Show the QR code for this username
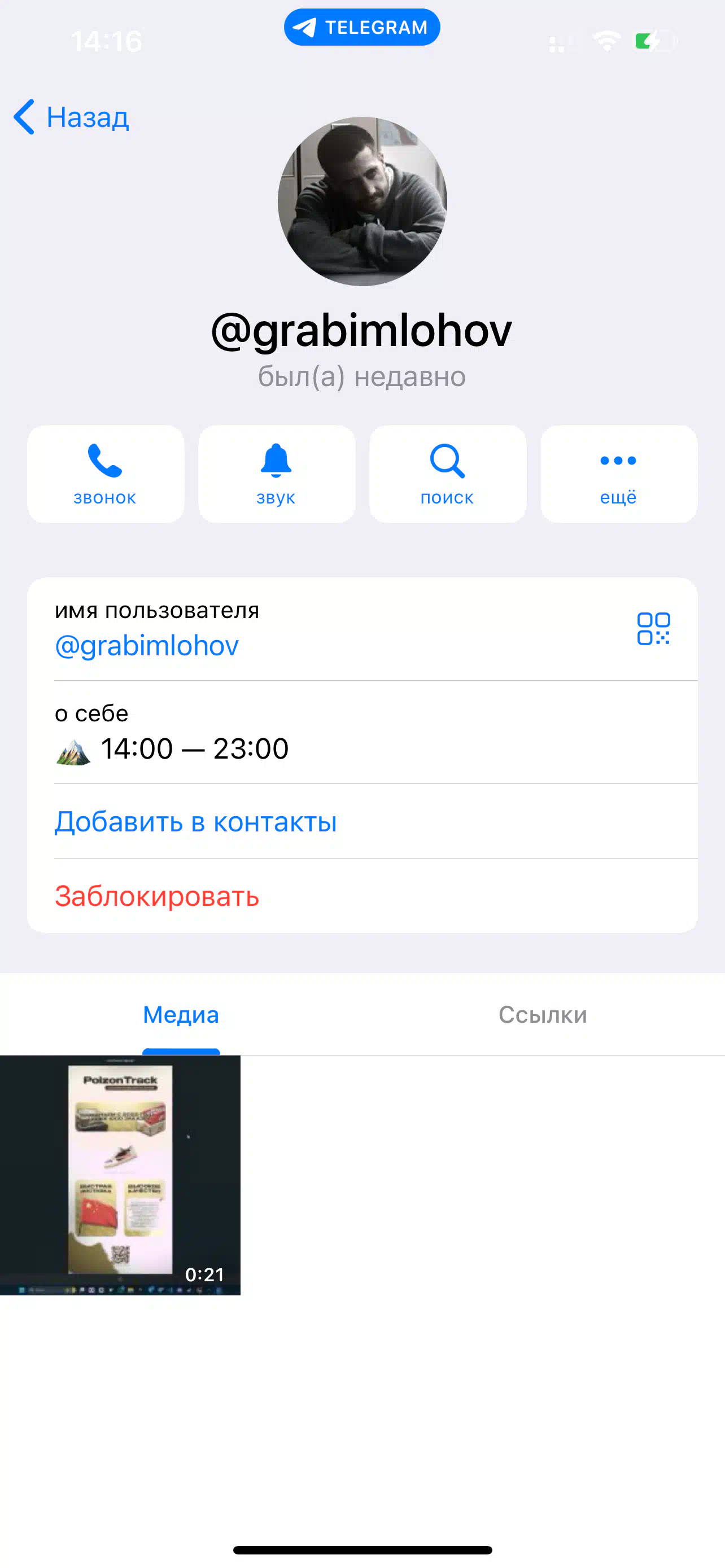This screenshot has height=1568, width=725. pyautogui.click(x=653, y=628)
